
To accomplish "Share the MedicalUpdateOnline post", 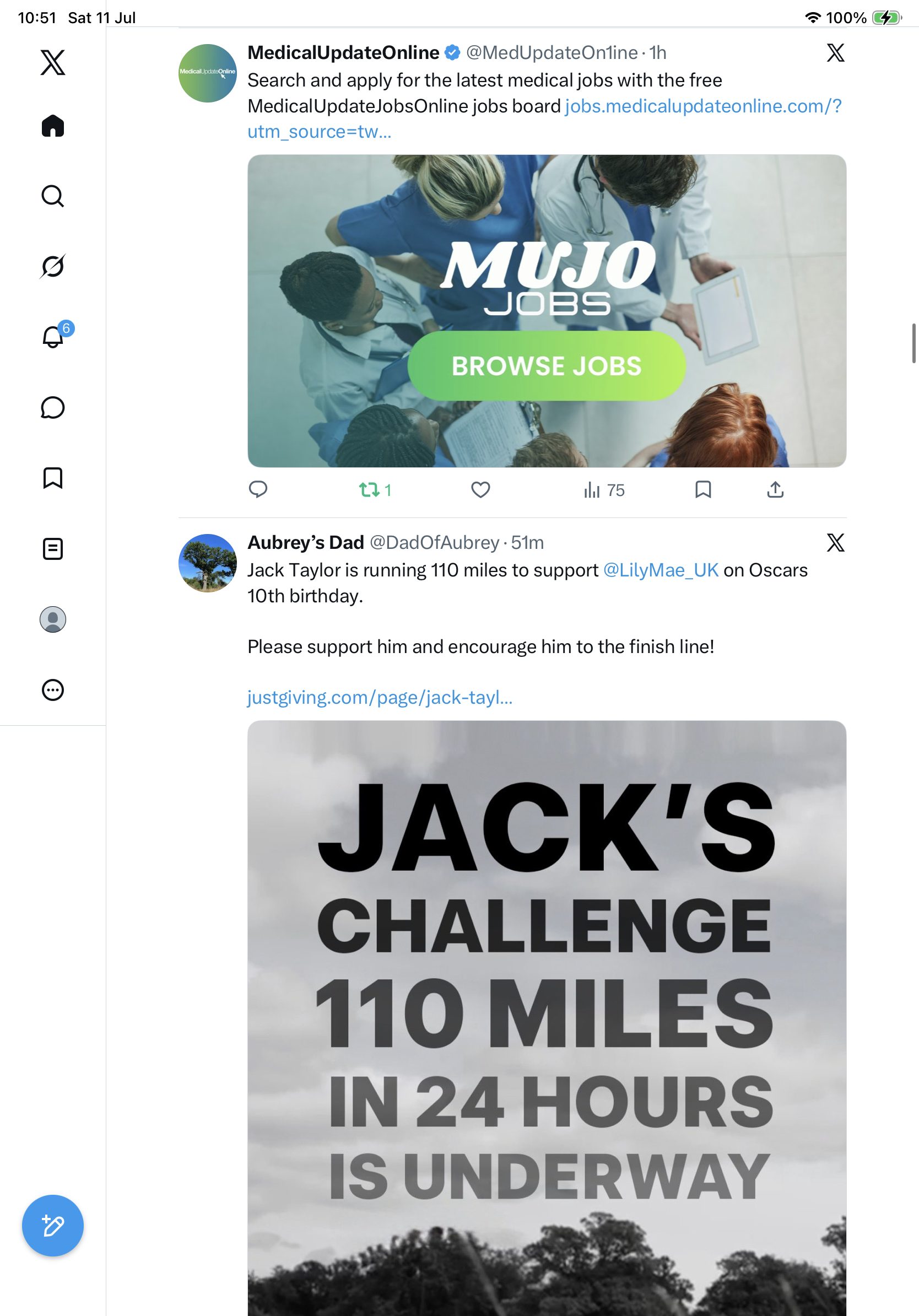I will [x=775, y=489].
